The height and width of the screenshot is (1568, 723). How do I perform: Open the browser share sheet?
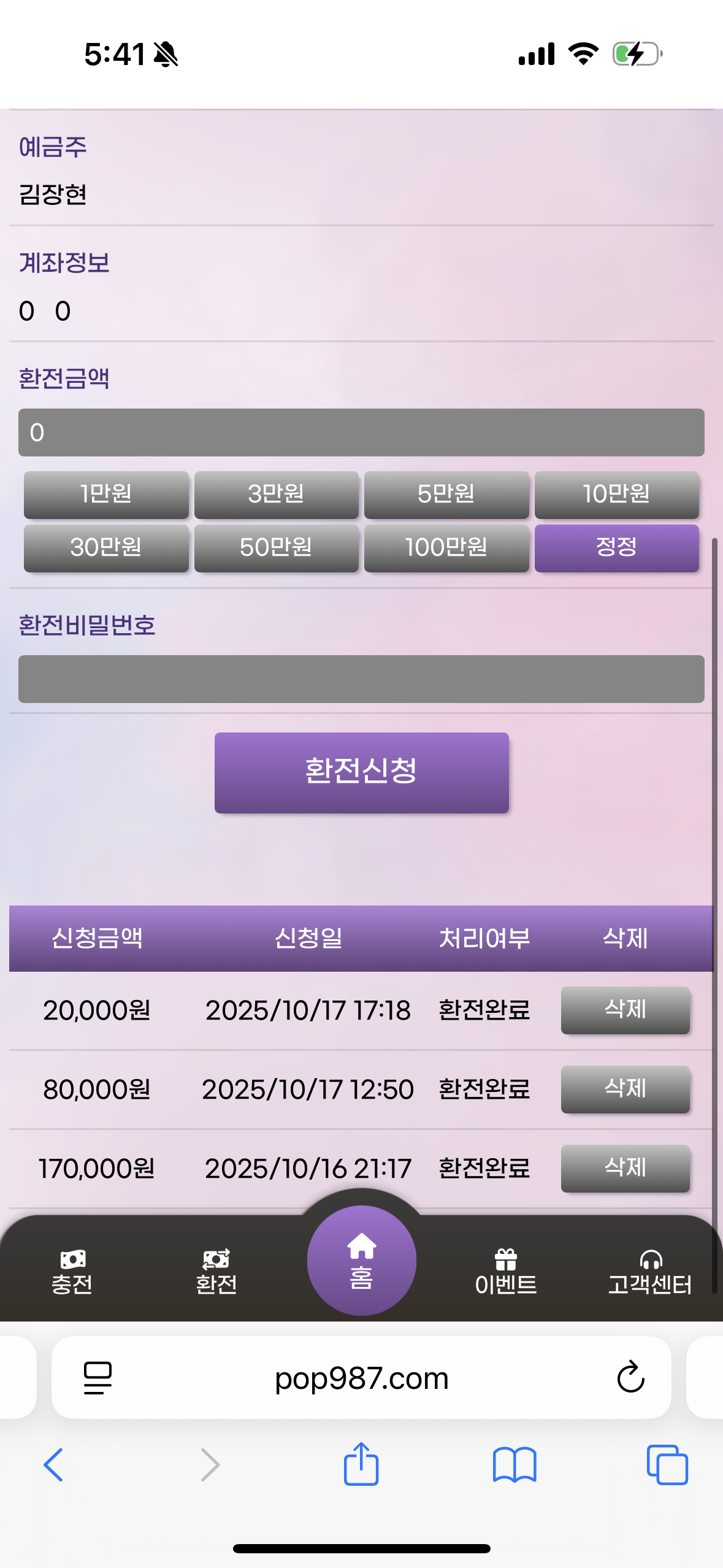click(361, 1464)
